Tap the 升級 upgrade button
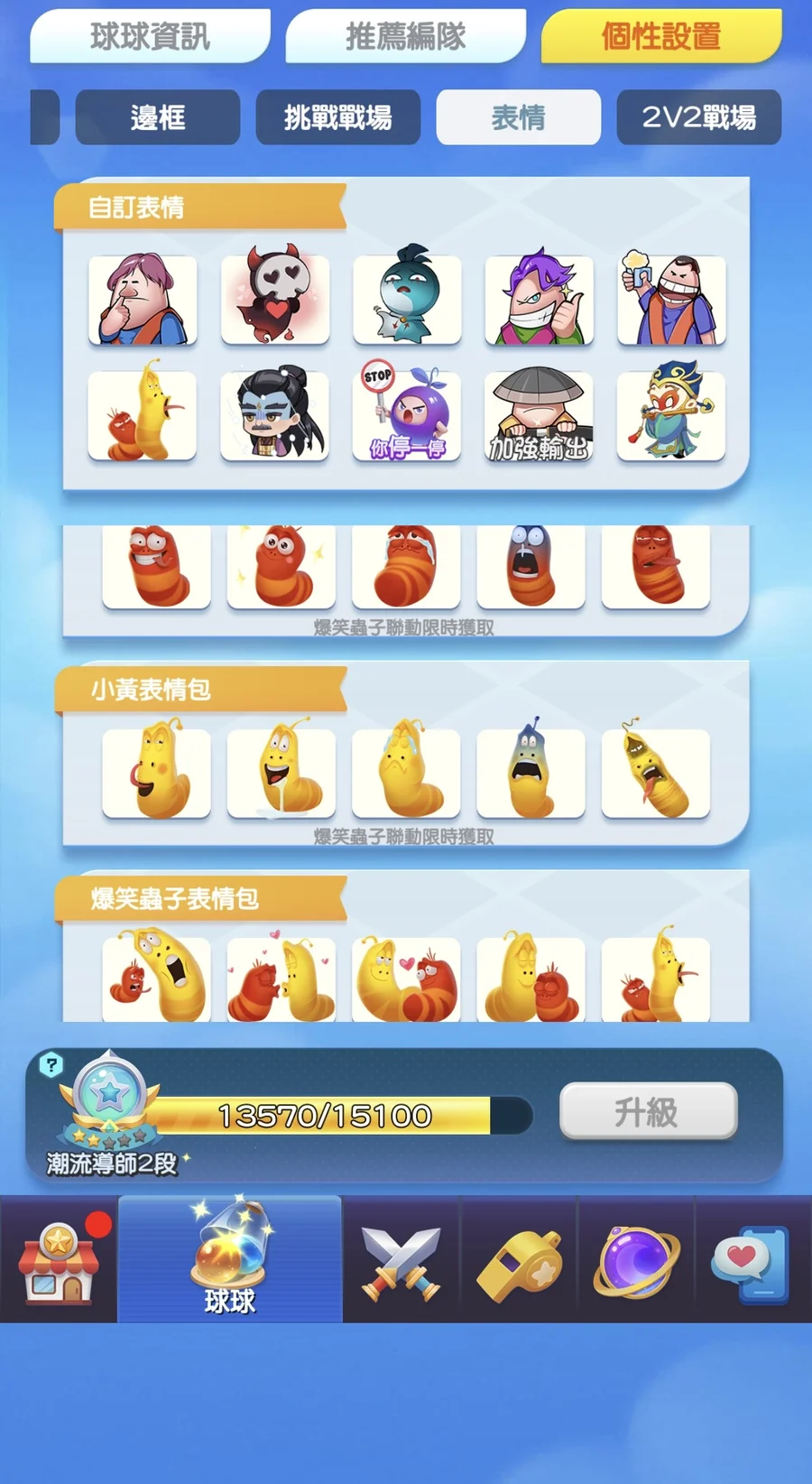The width and height of the screenshot is (812, 1484). (x=648, y=1111)
